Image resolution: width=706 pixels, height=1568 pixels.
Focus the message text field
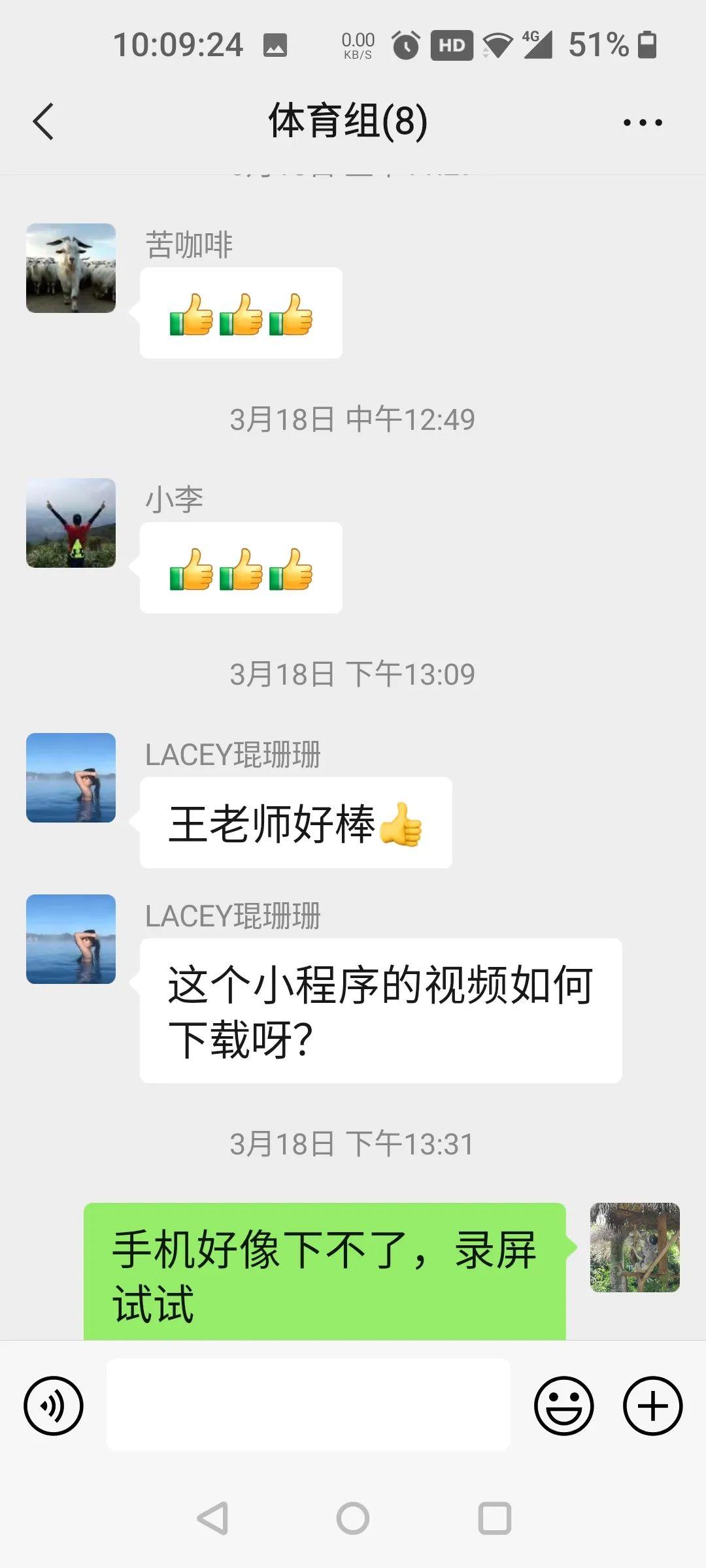coord(308,1405)
